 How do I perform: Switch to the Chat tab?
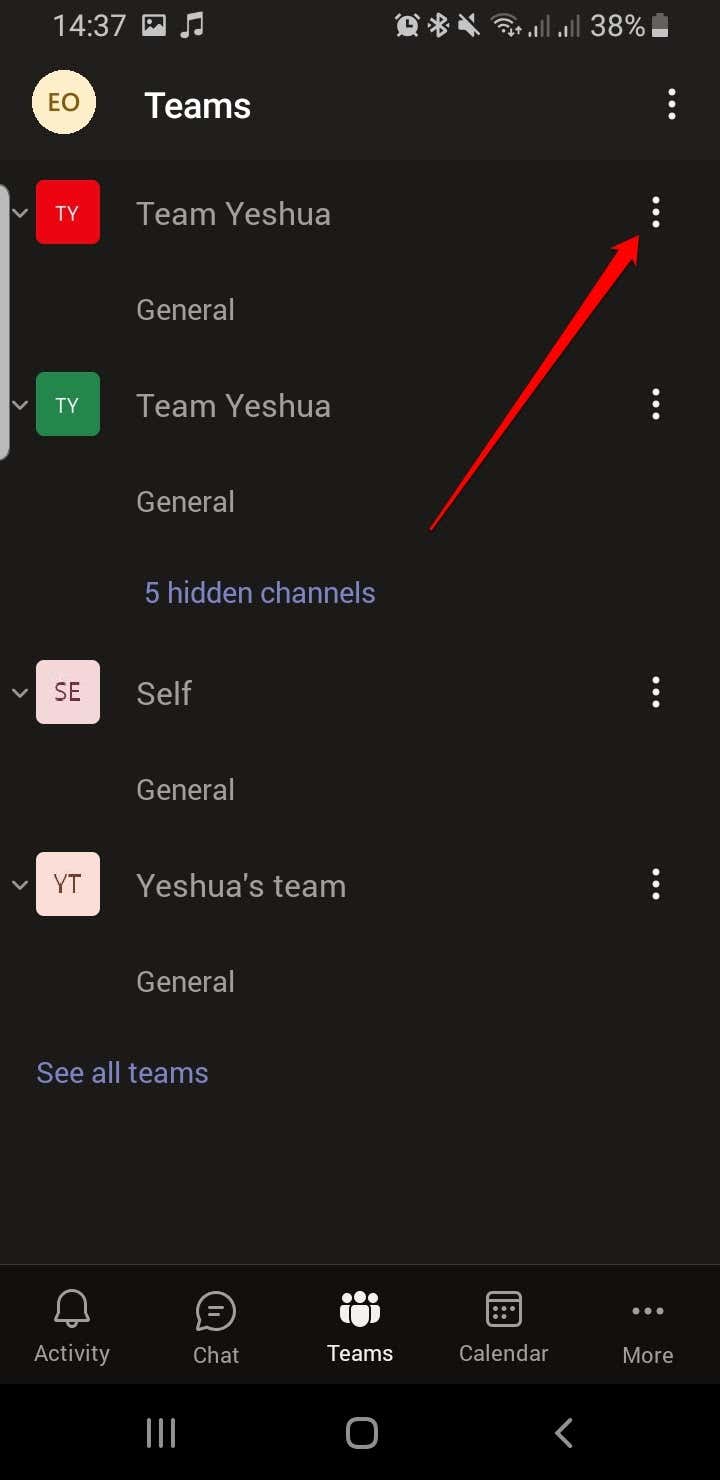[216, 1328]
